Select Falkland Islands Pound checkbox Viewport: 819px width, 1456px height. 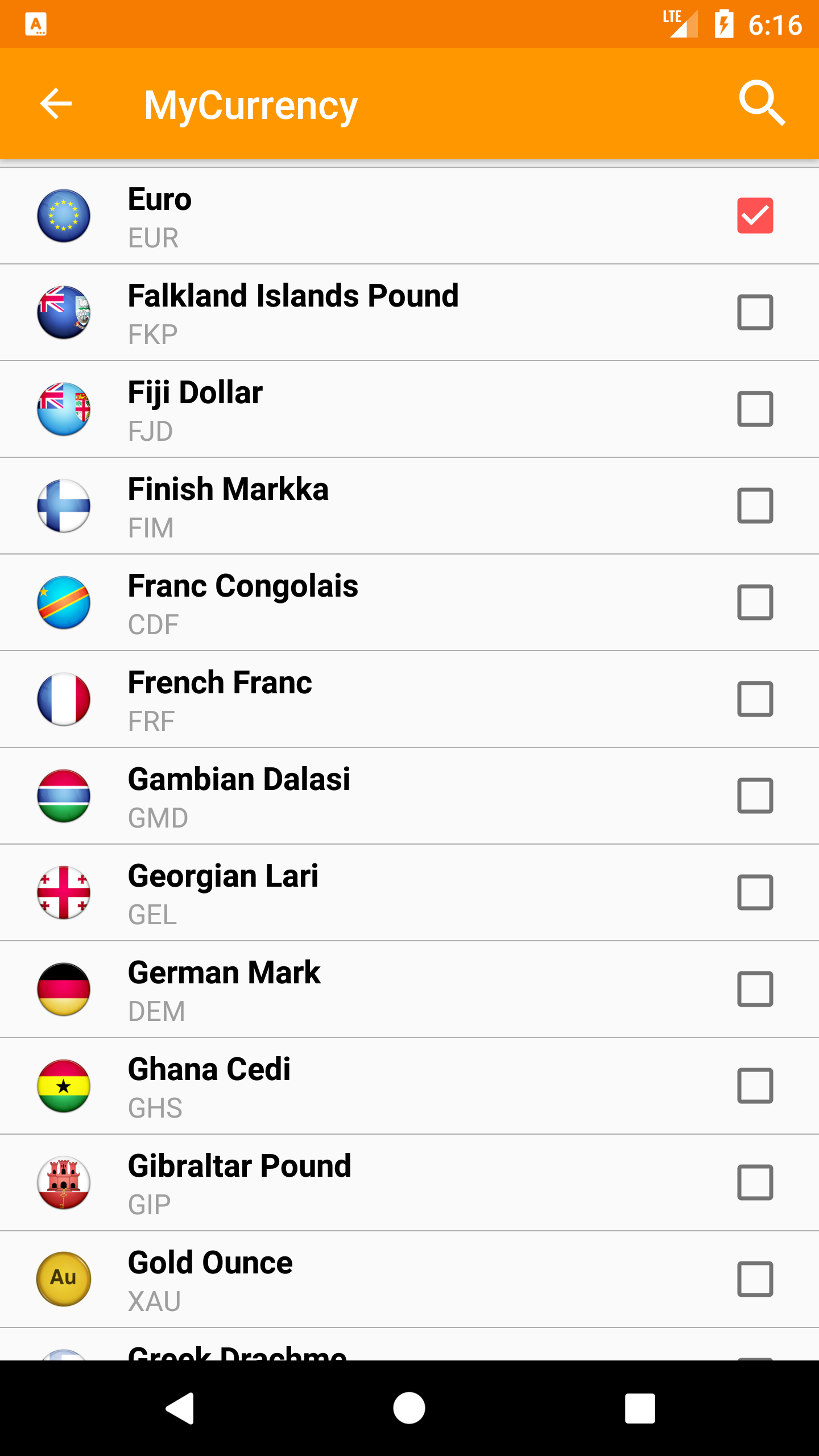click(755, 312)
